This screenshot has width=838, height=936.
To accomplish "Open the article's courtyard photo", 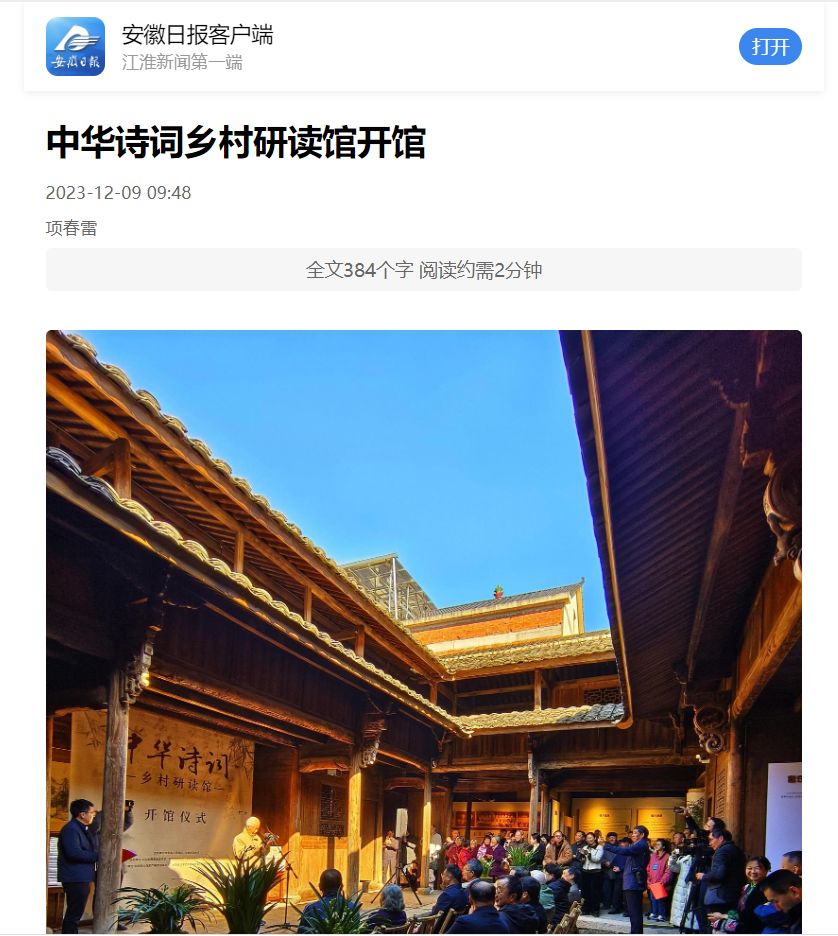I will [x=423, y=630].
